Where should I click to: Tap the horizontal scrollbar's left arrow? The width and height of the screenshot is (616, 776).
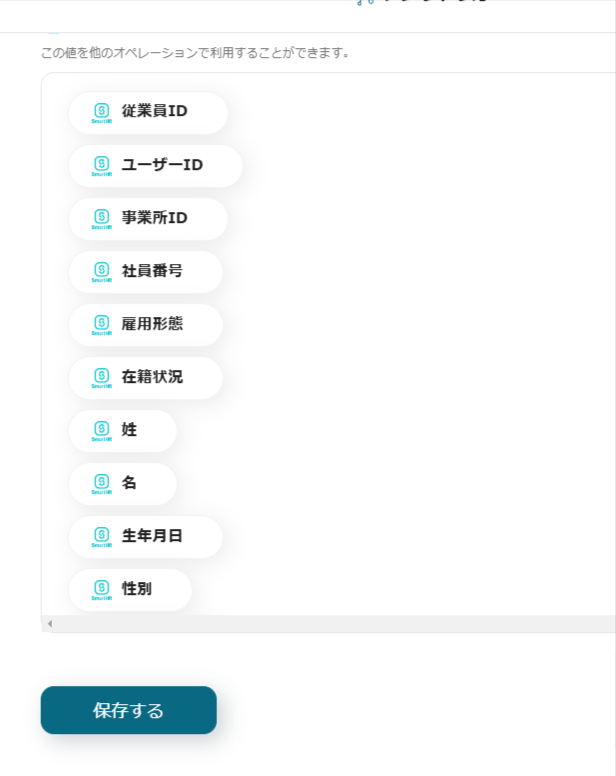coord(50,624)
